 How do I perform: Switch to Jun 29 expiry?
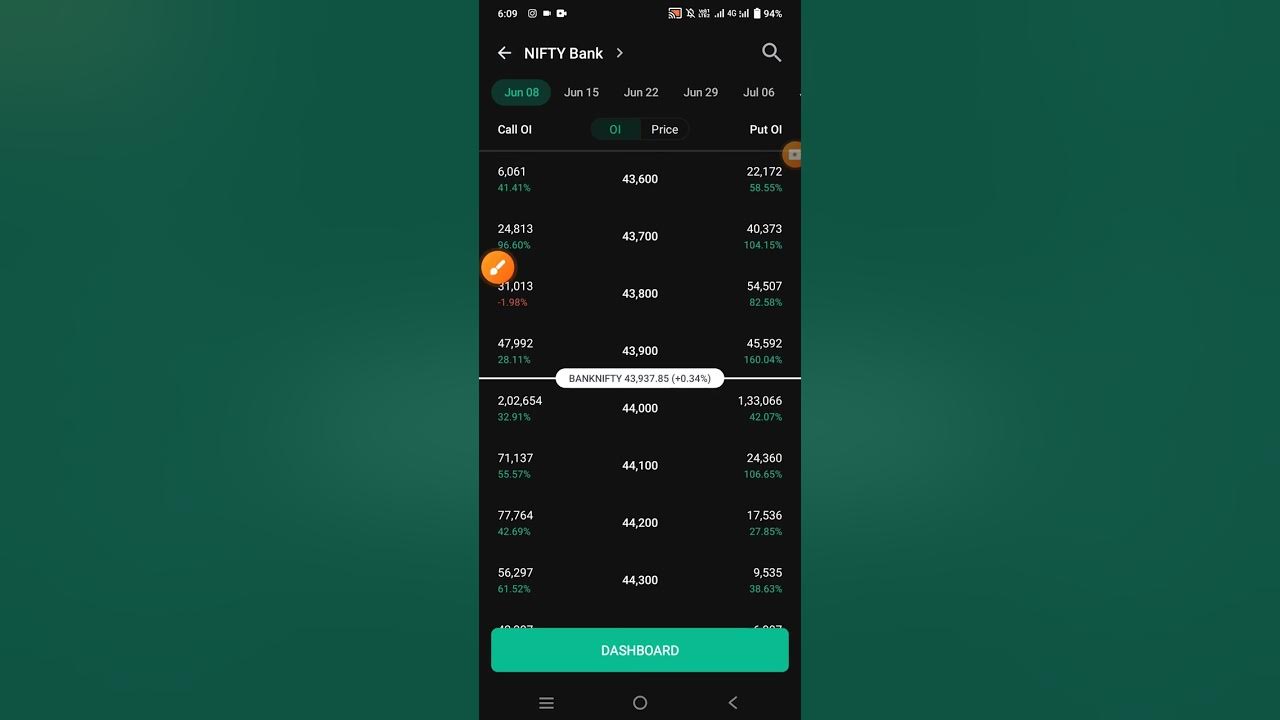tap(700, 92)
